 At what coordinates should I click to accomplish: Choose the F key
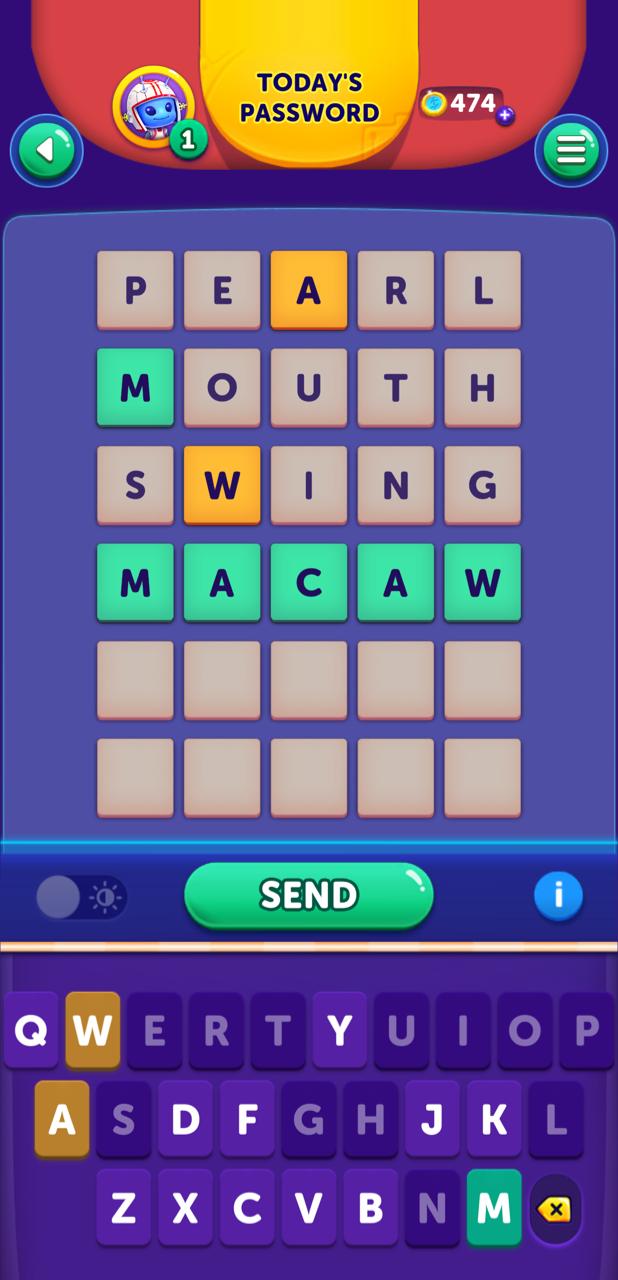click(x=247, y=1119)
